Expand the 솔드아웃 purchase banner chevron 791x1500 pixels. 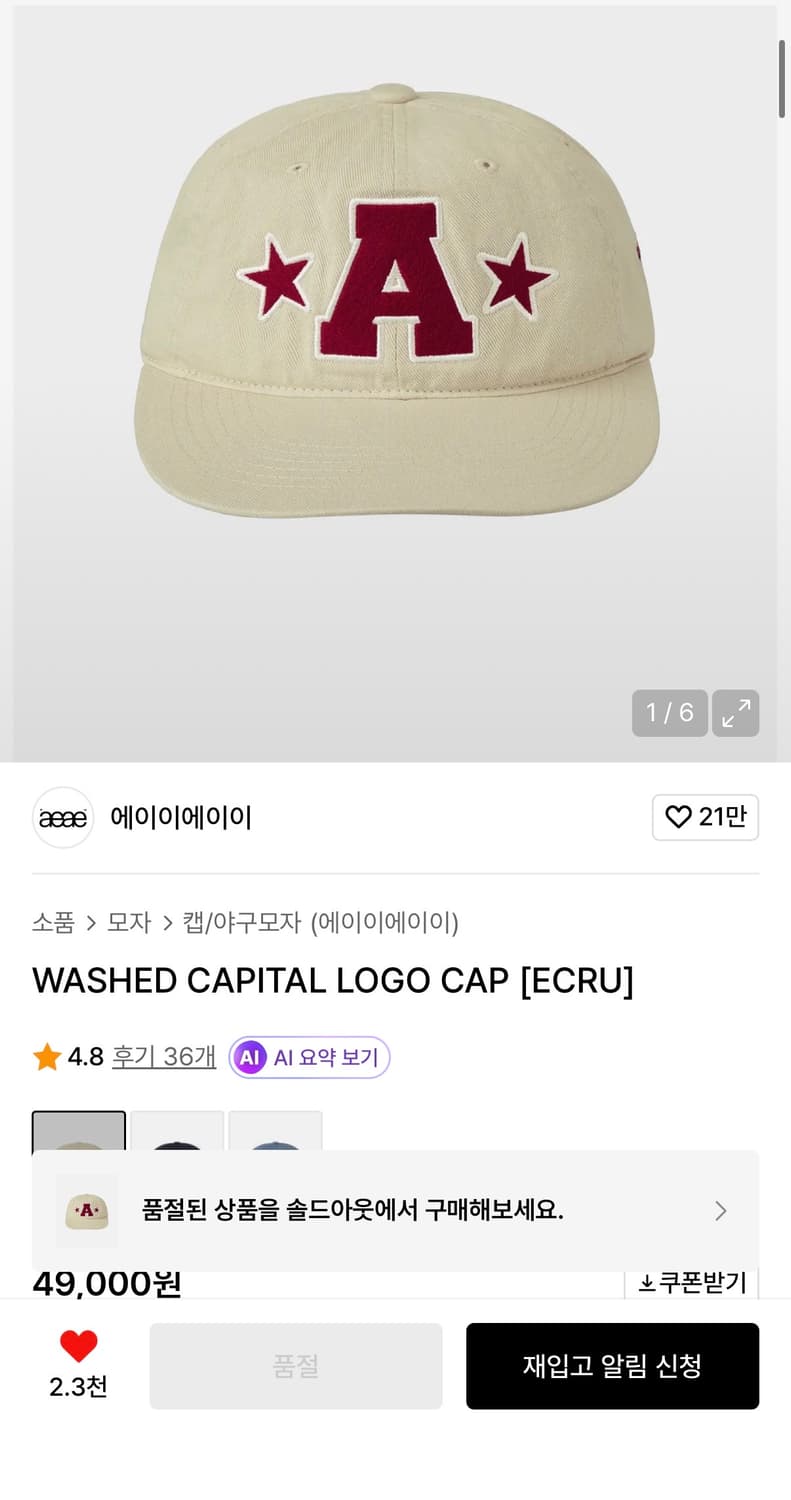click(x=720, y=1211)
